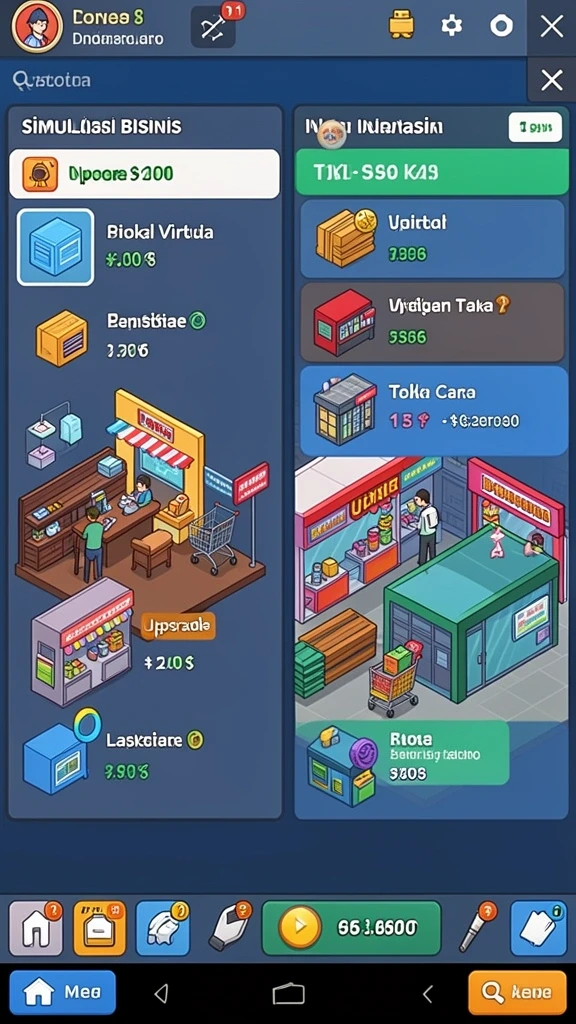576x1024 pixels.
Task: Open the settings gear
Action: pyautogui.click(x=451, y=26)
